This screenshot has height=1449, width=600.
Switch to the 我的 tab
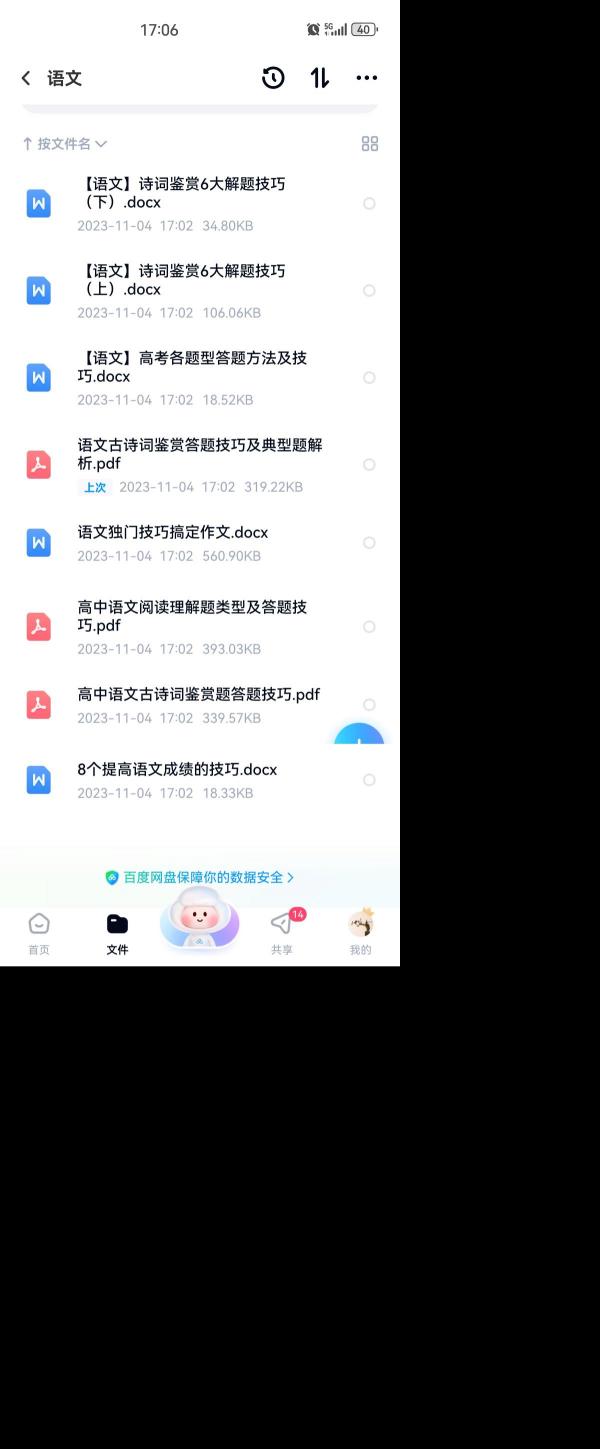(x=360, y=933)
